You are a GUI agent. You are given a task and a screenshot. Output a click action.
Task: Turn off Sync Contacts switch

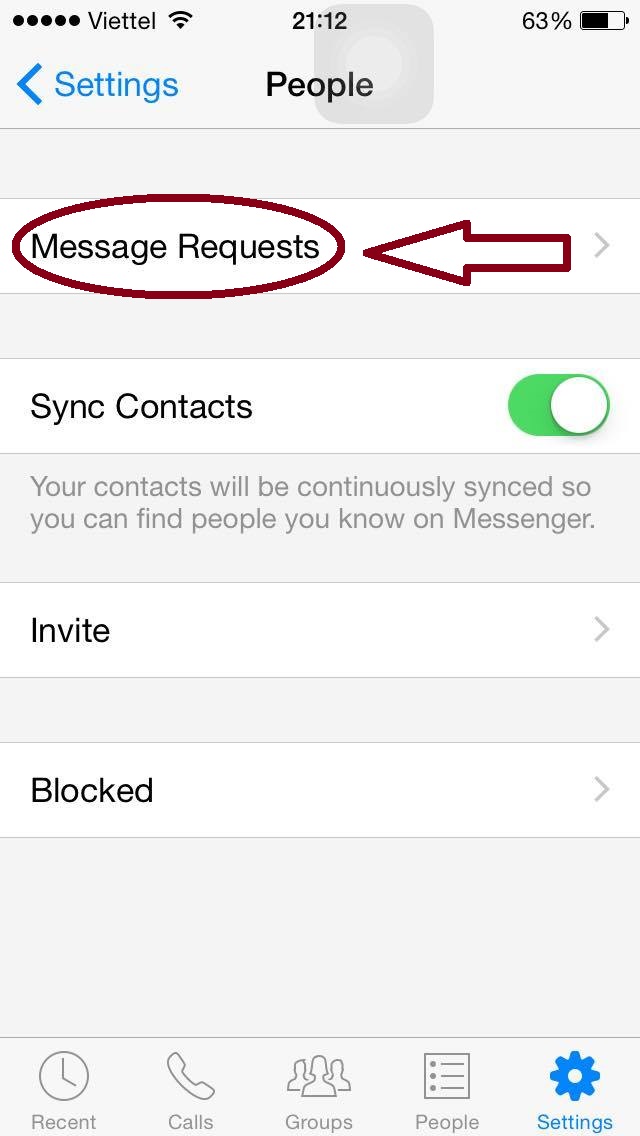[x=558, y=405]
